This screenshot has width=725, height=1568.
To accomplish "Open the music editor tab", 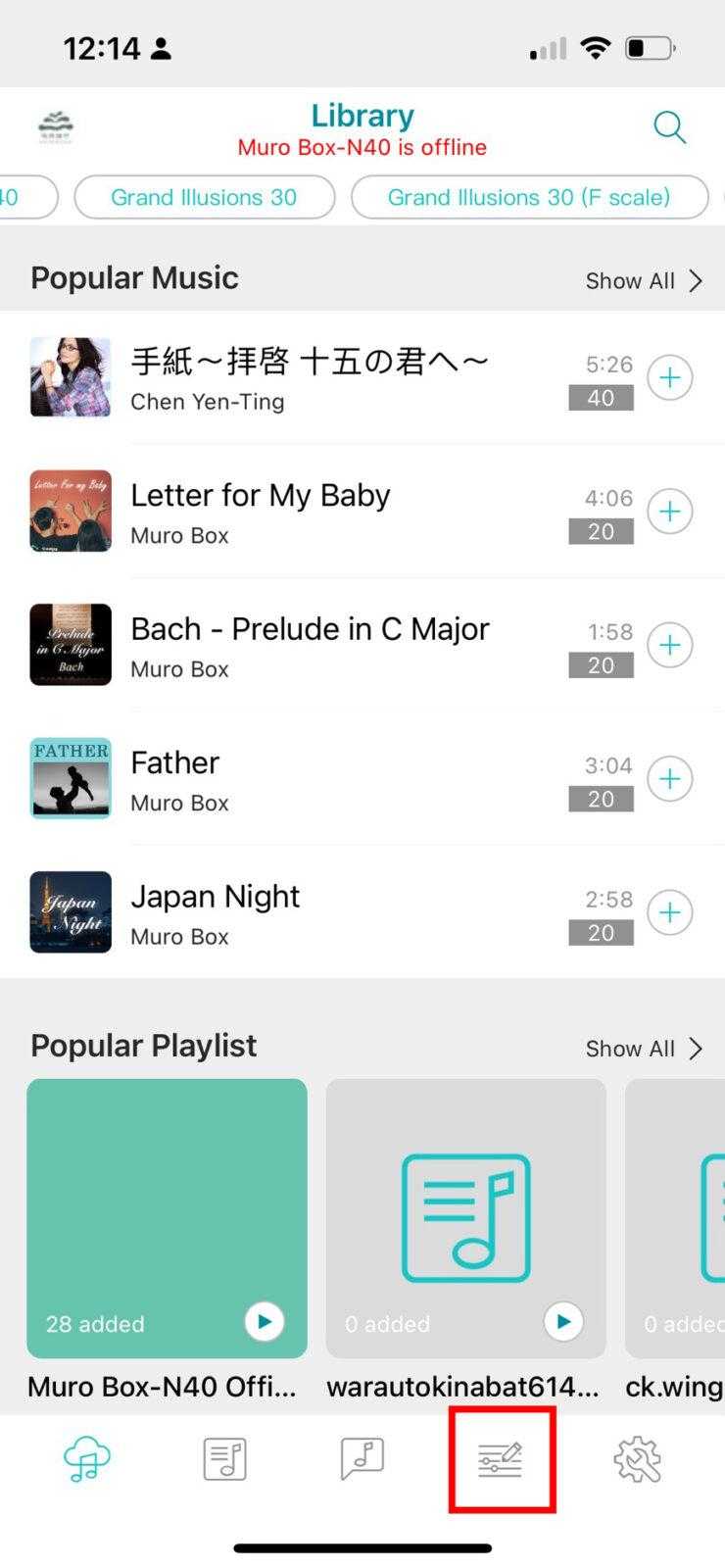I will tap(501, 1460).
